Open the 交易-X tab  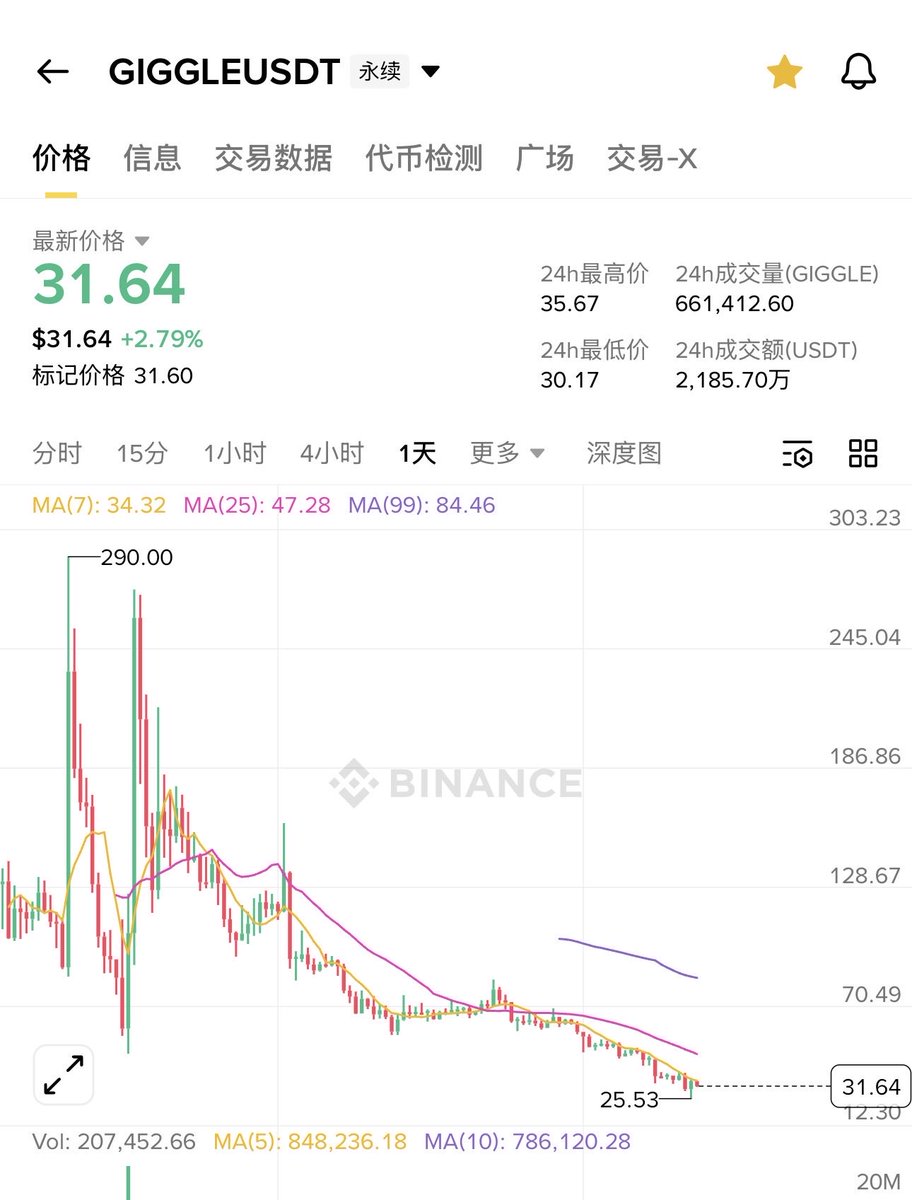coord(651,158)
